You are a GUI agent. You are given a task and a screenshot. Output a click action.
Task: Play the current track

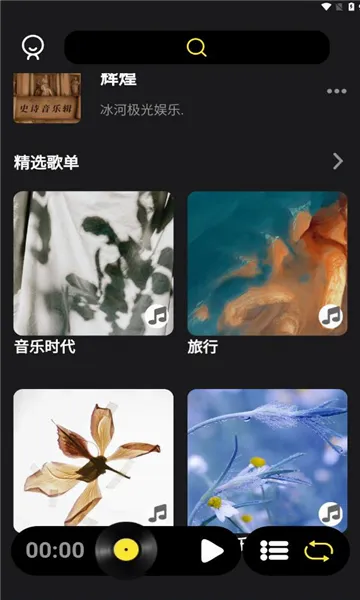click(x=212, y=551)
